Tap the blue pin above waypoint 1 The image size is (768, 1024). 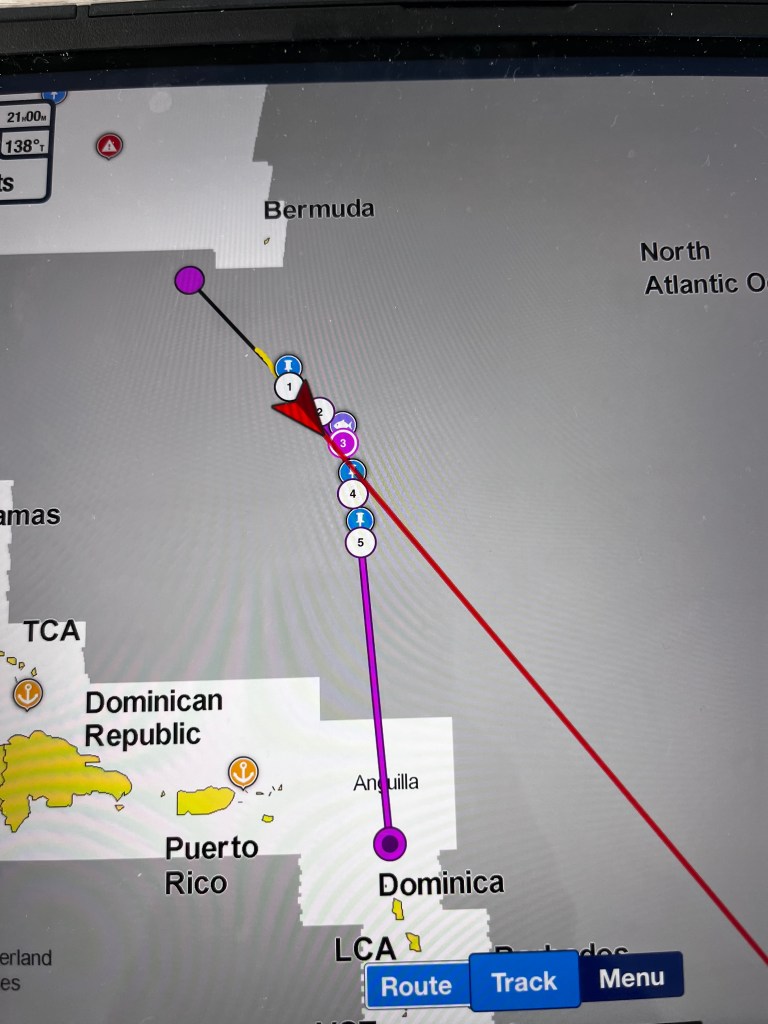pos(288,365)
